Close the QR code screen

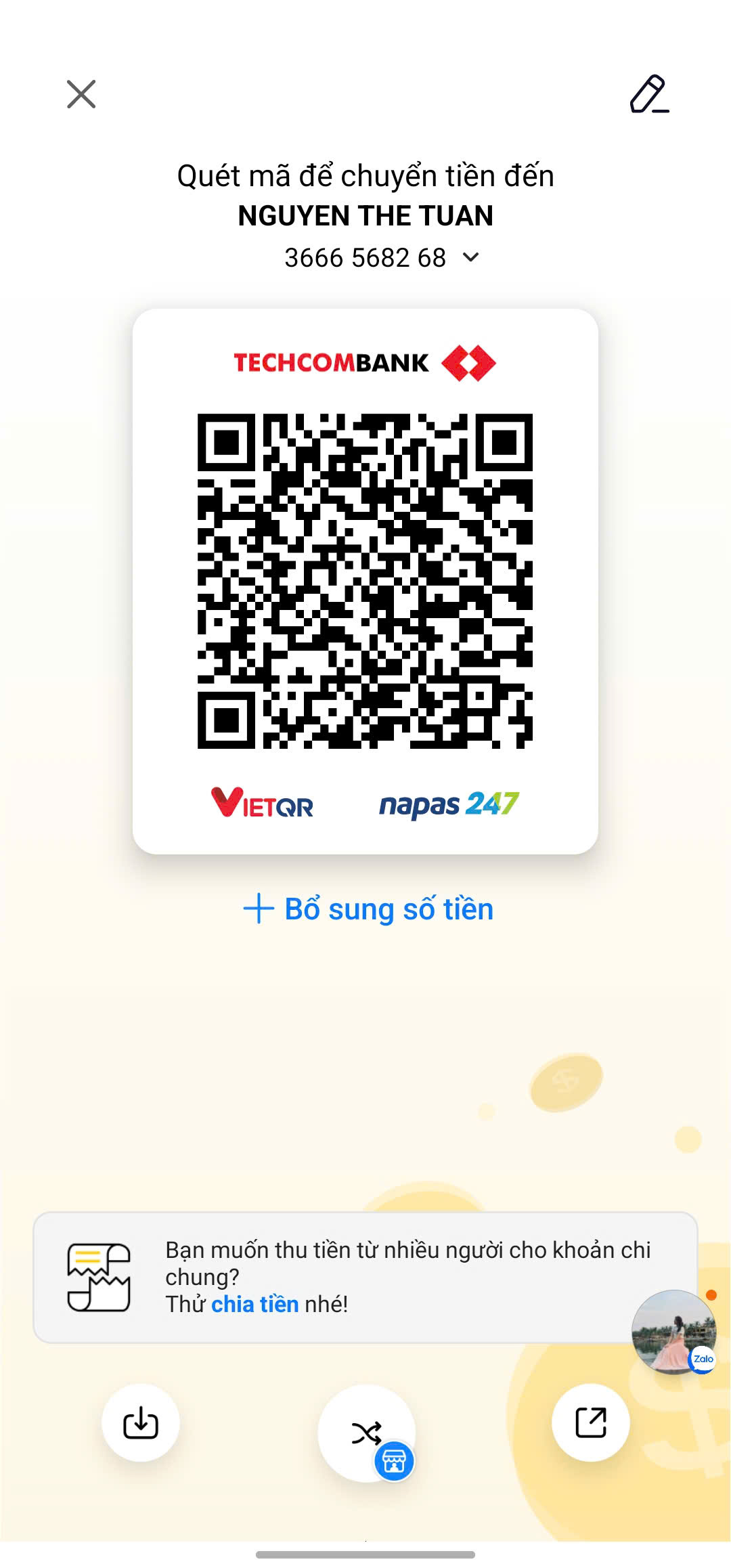pyautogui.click(x=81, y=94)
